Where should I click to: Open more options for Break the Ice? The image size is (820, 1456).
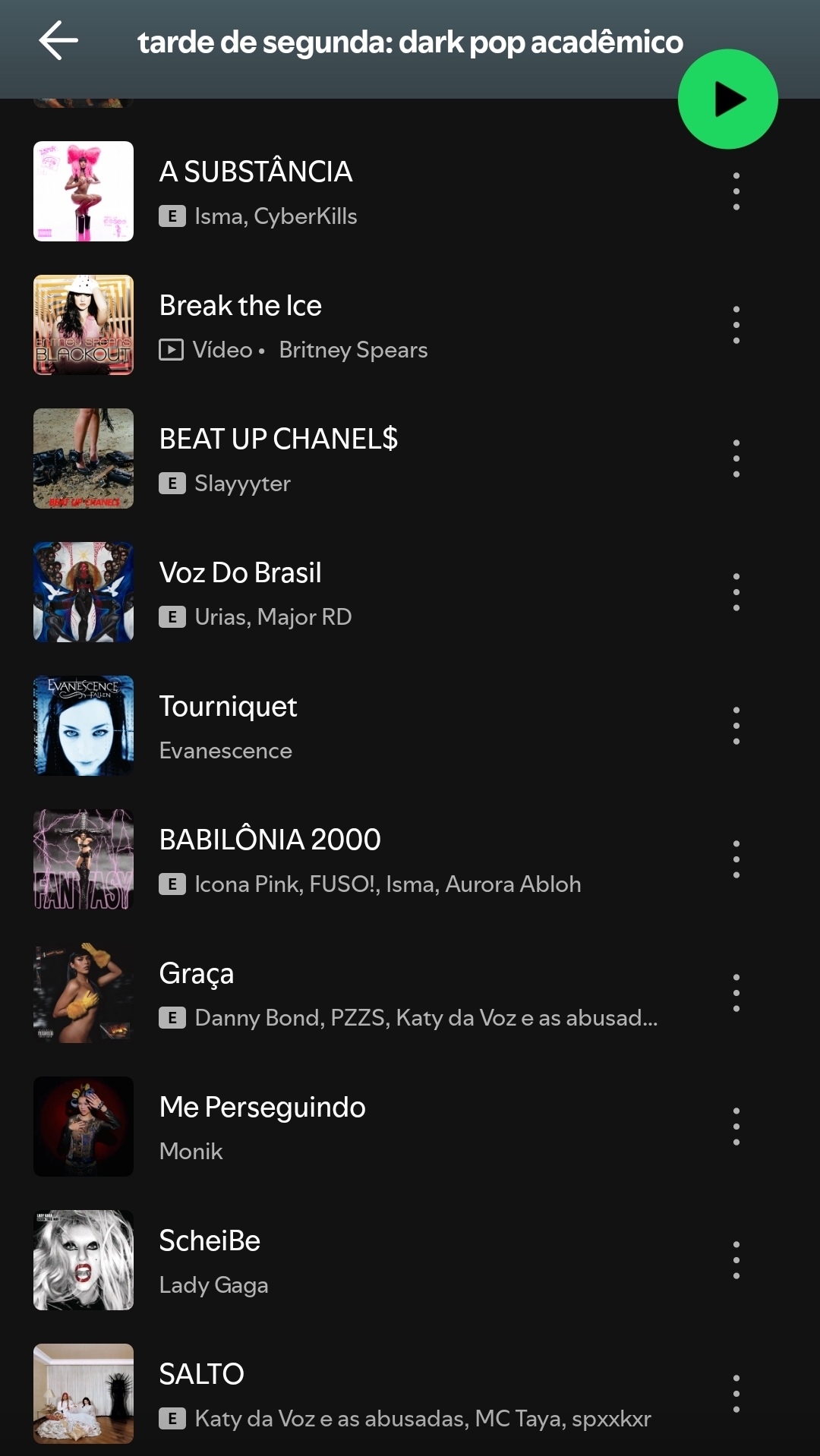736,325
